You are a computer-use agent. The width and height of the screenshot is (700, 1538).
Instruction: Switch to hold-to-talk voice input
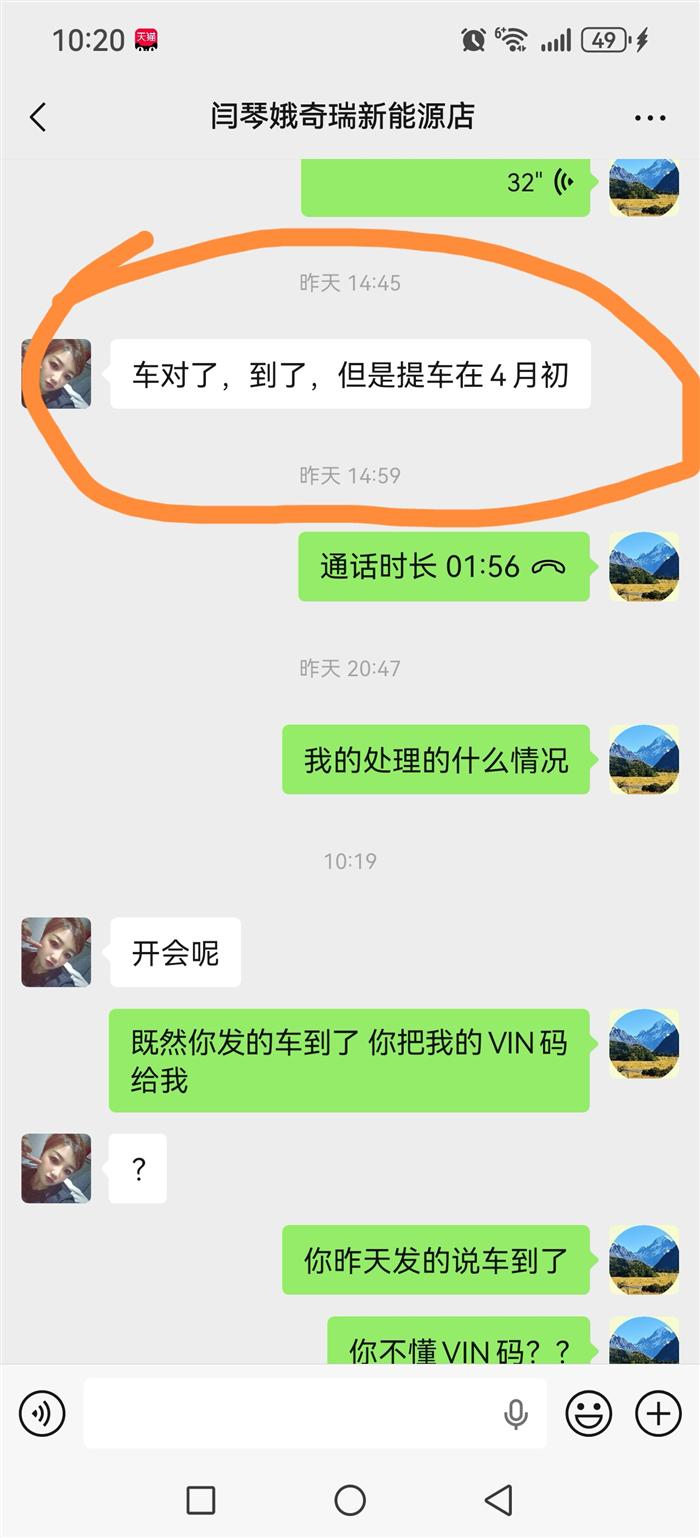point(42,1413)
